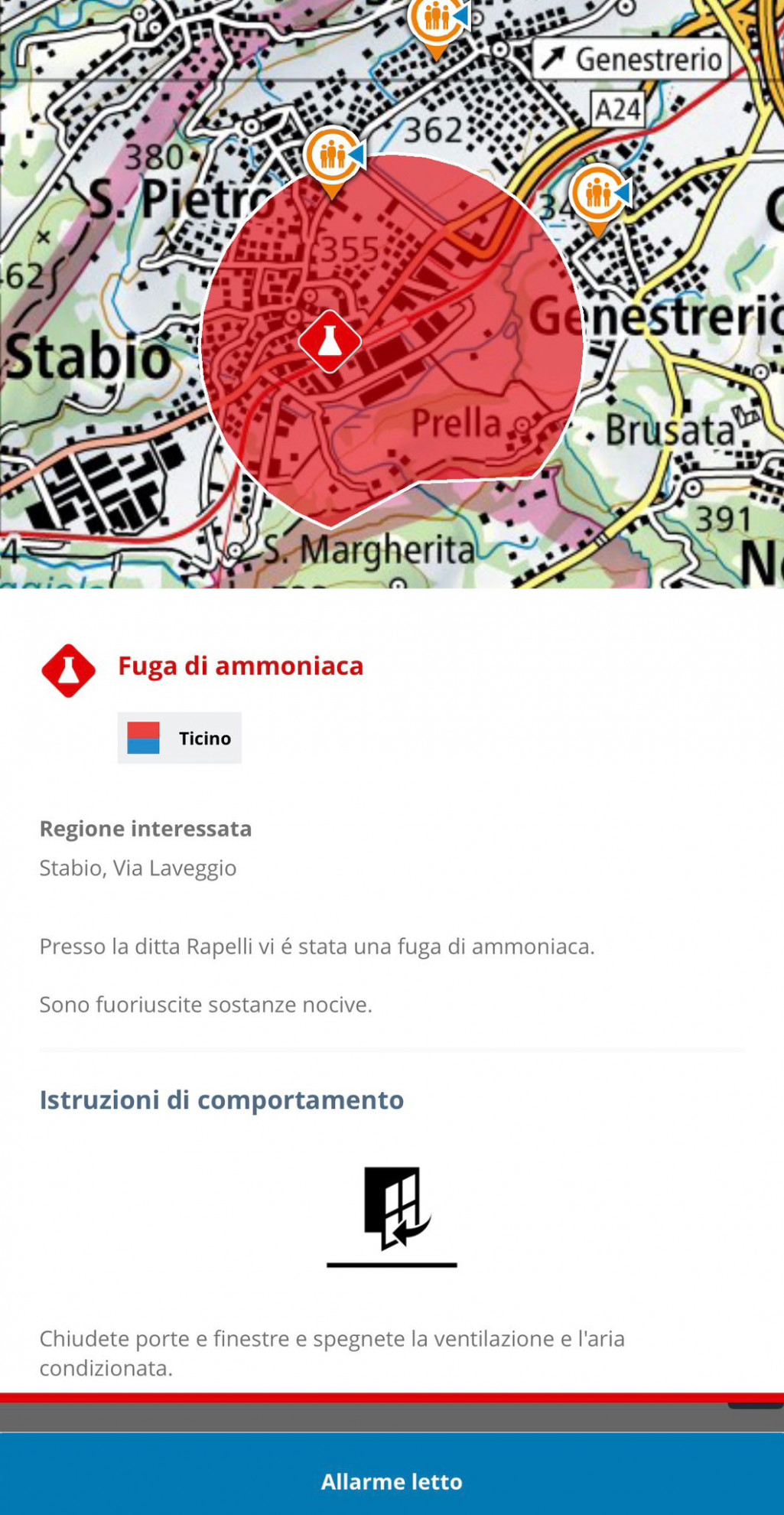
Task: Open the assembly point marker at the map top
Action: tap(437, 20)
